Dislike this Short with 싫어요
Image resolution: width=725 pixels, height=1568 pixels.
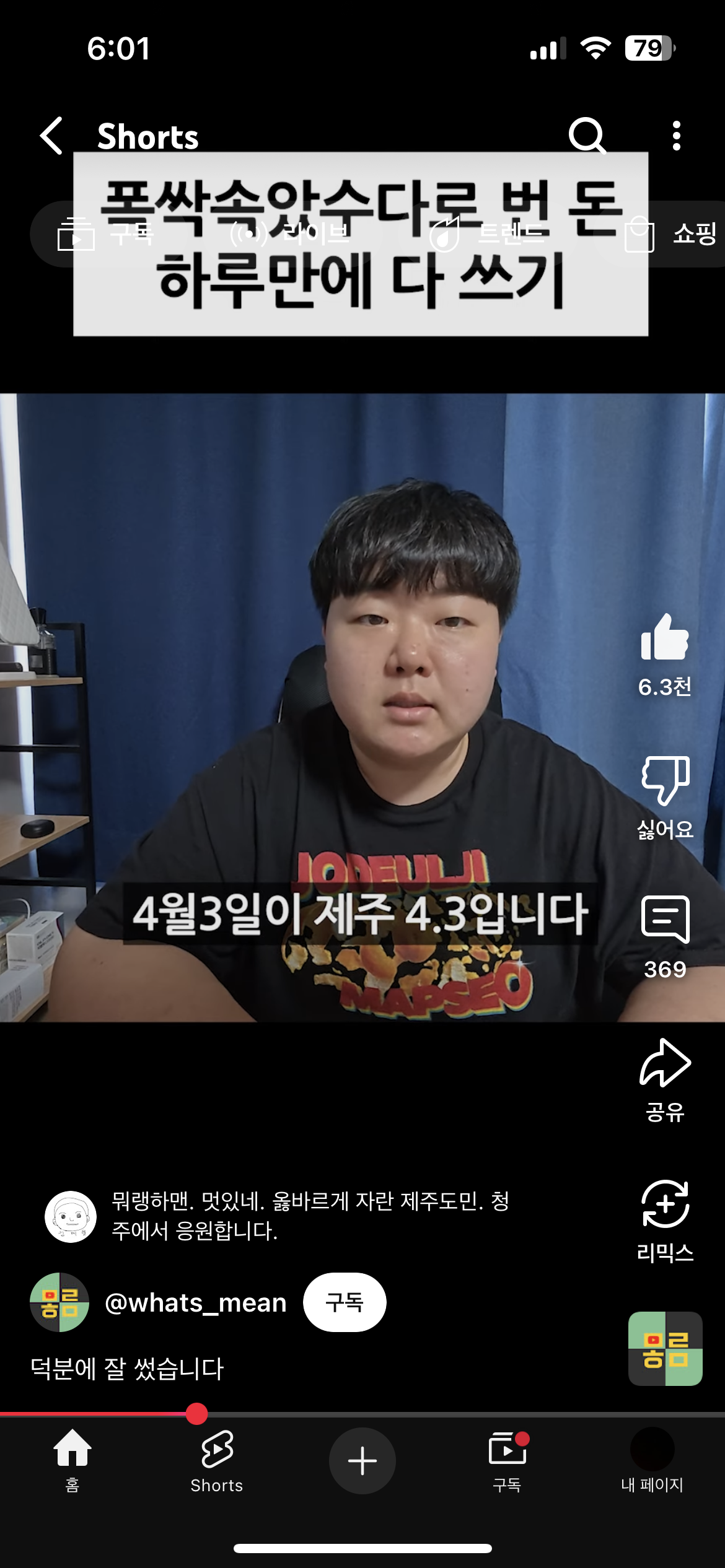click(x=665, y=780)
